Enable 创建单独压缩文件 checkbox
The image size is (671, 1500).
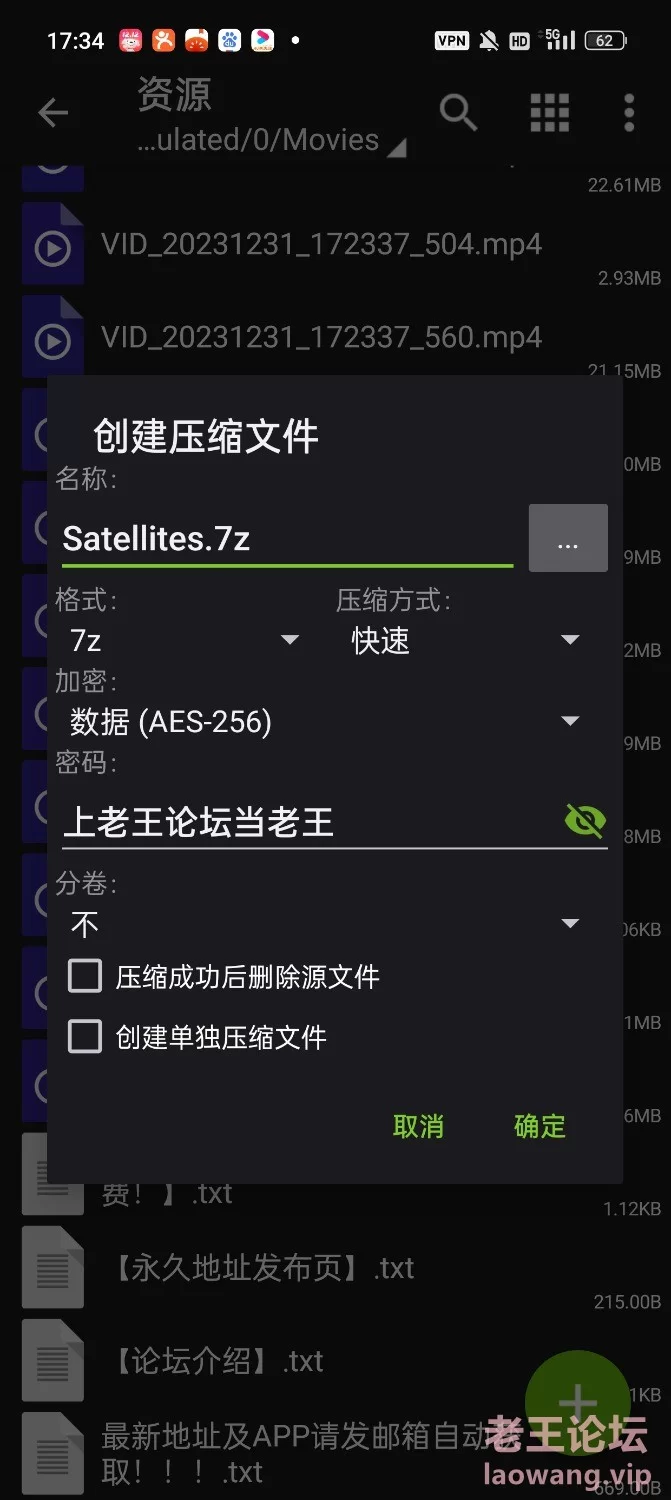tap(85, 1037)
